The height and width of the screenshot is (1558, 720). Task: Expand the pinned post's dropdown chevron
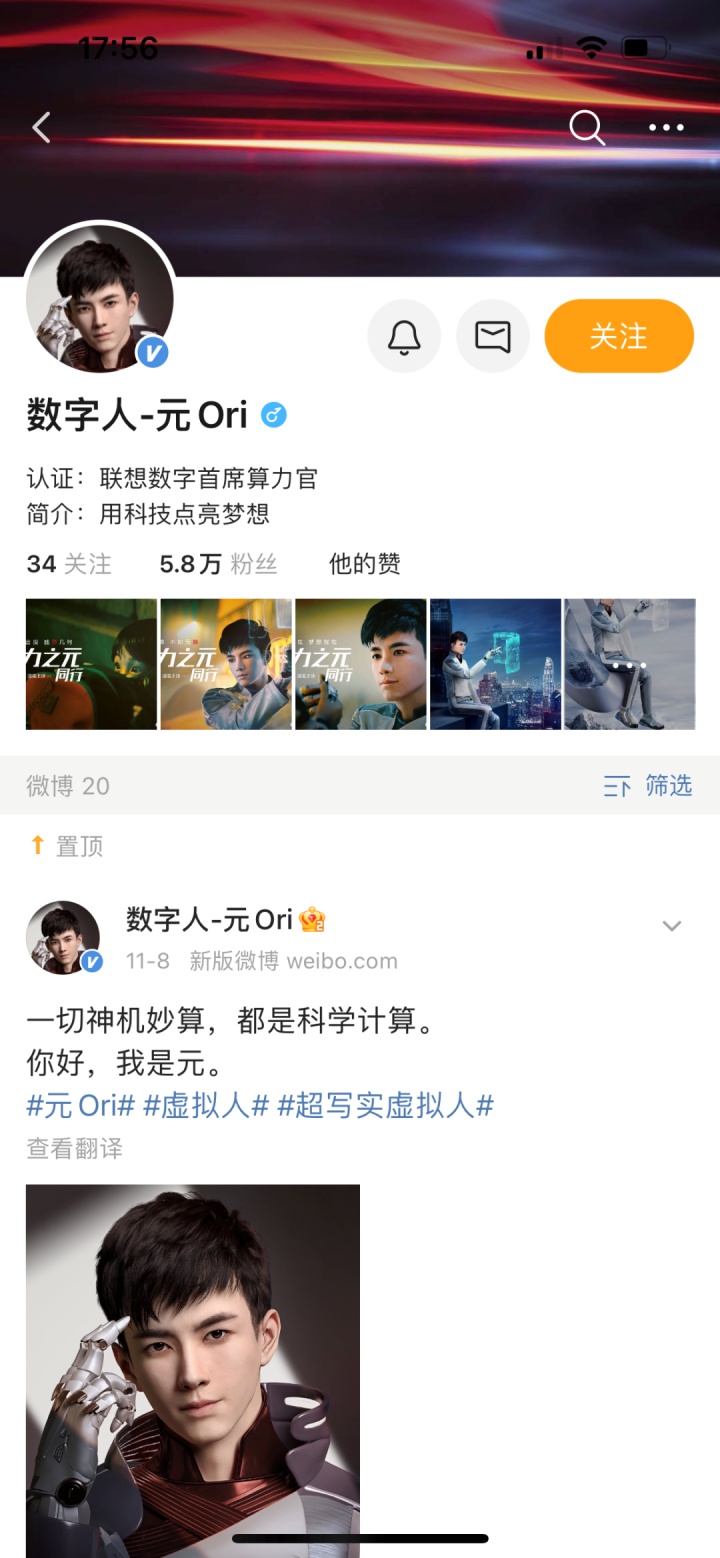coord(672,926)
